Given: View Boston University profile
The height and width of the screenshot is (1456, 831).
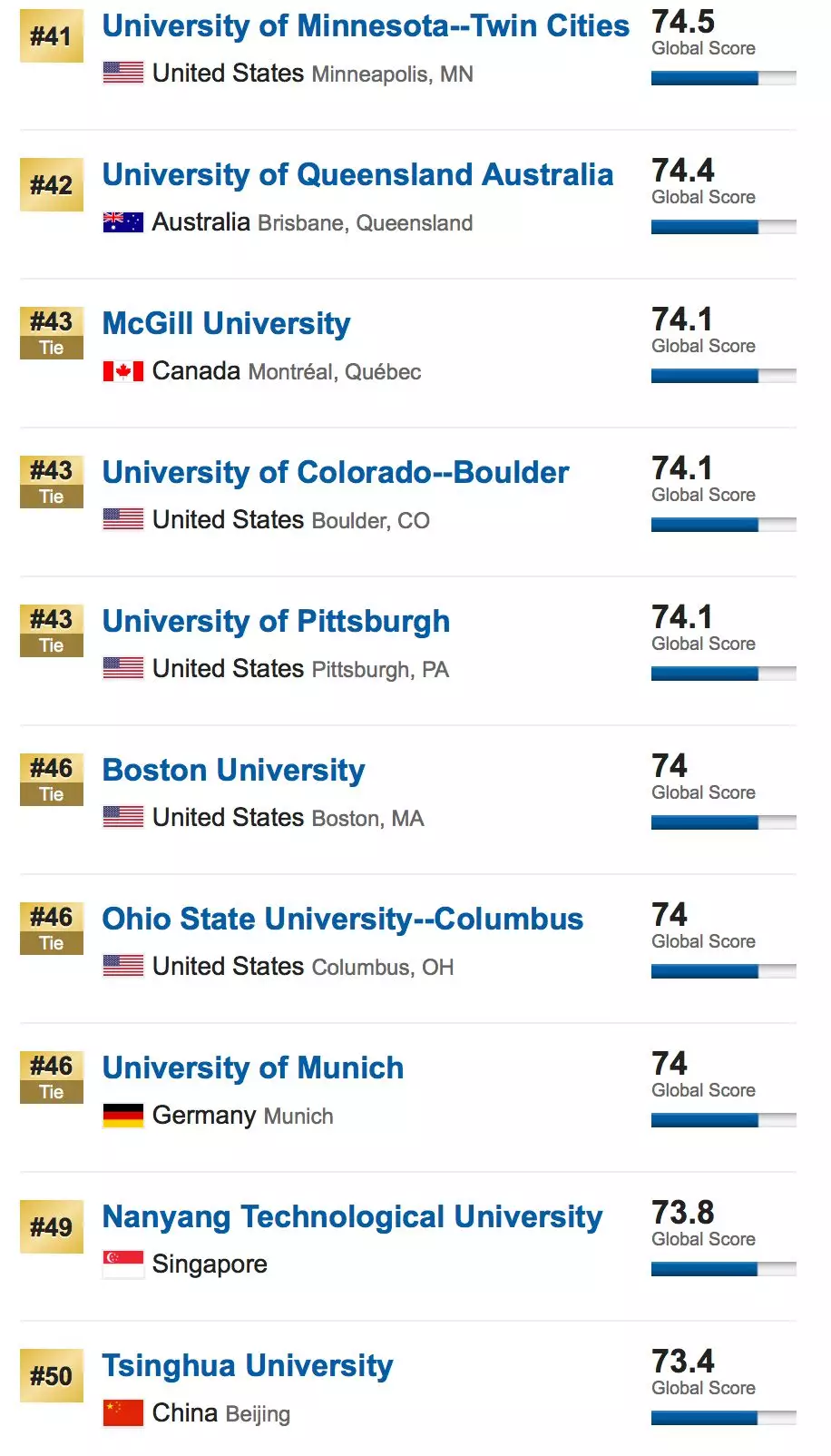Looking at the screenshot, I should [x=233, y=771].
